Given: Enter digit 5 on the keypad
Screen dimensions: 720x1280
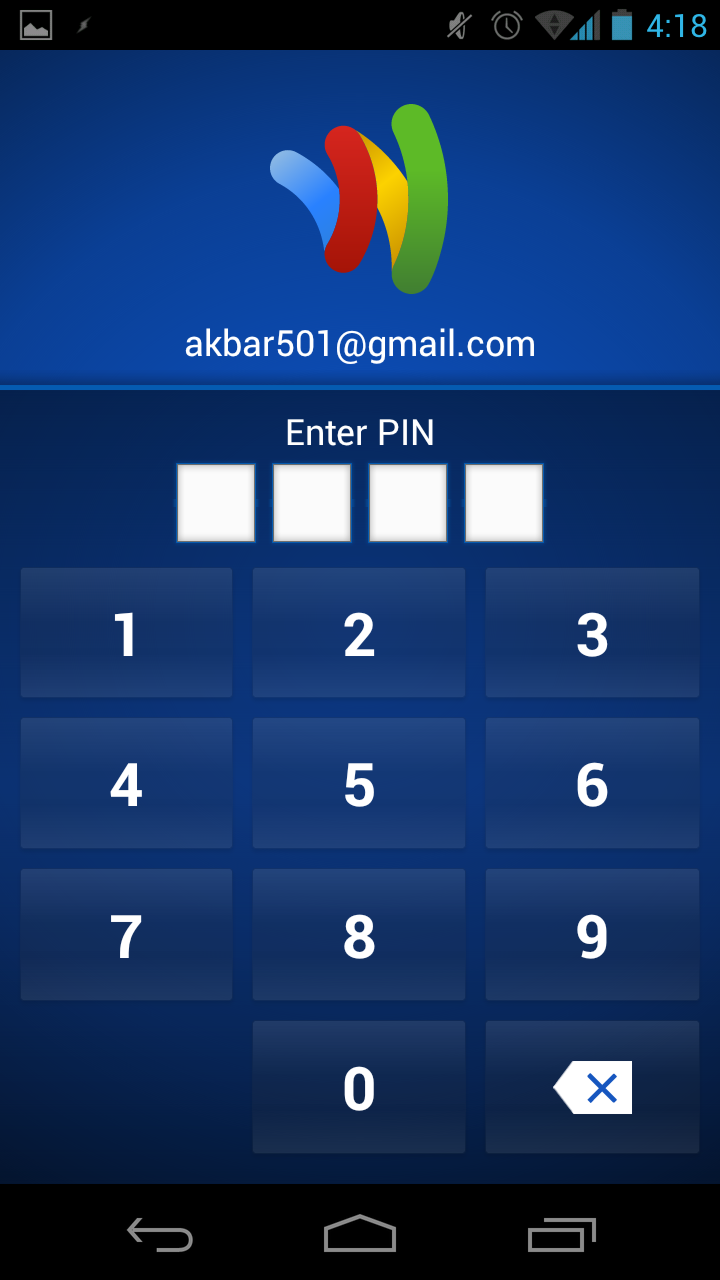Looking at the screenshot, I should click(x=359, y=784).
